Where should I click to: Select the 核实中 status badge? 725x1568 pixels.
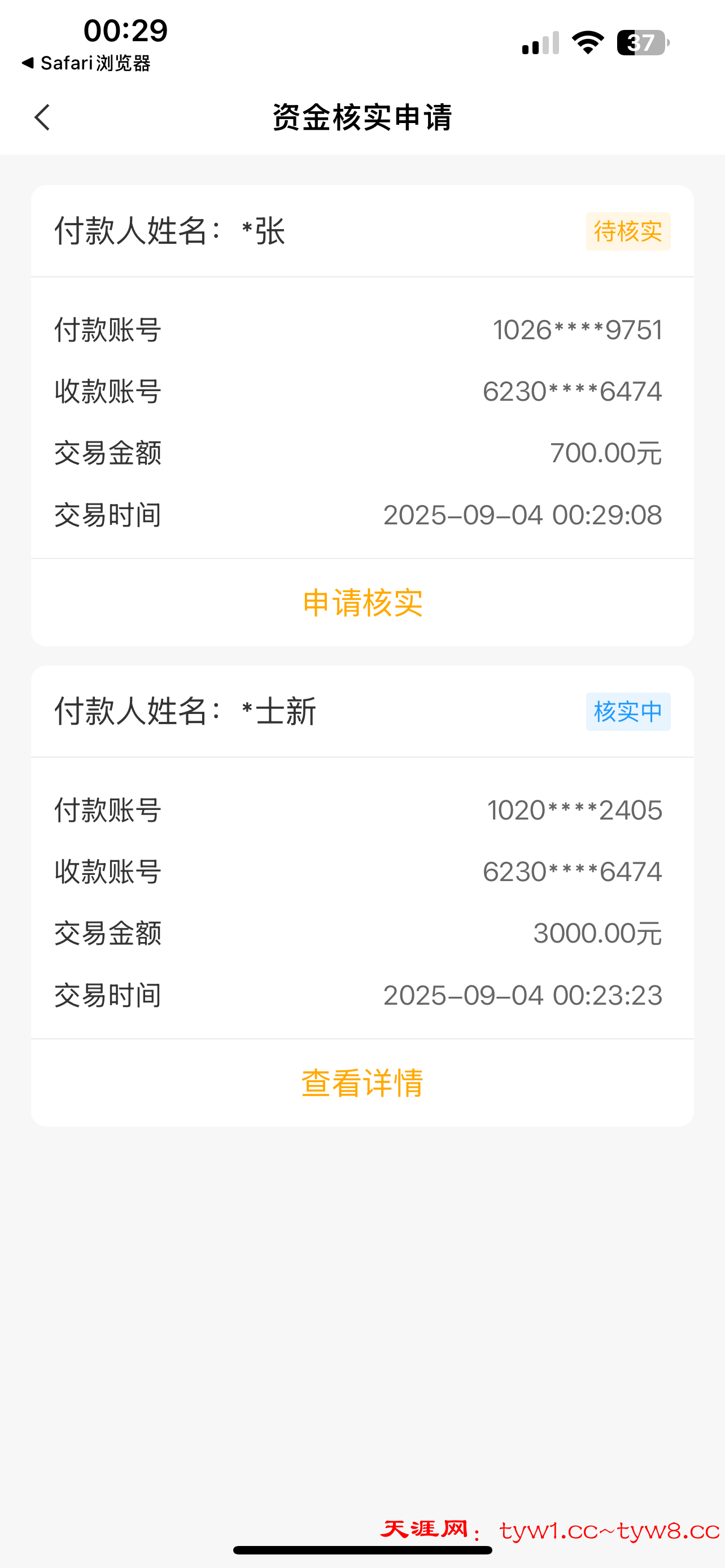(x=628, y=712)
